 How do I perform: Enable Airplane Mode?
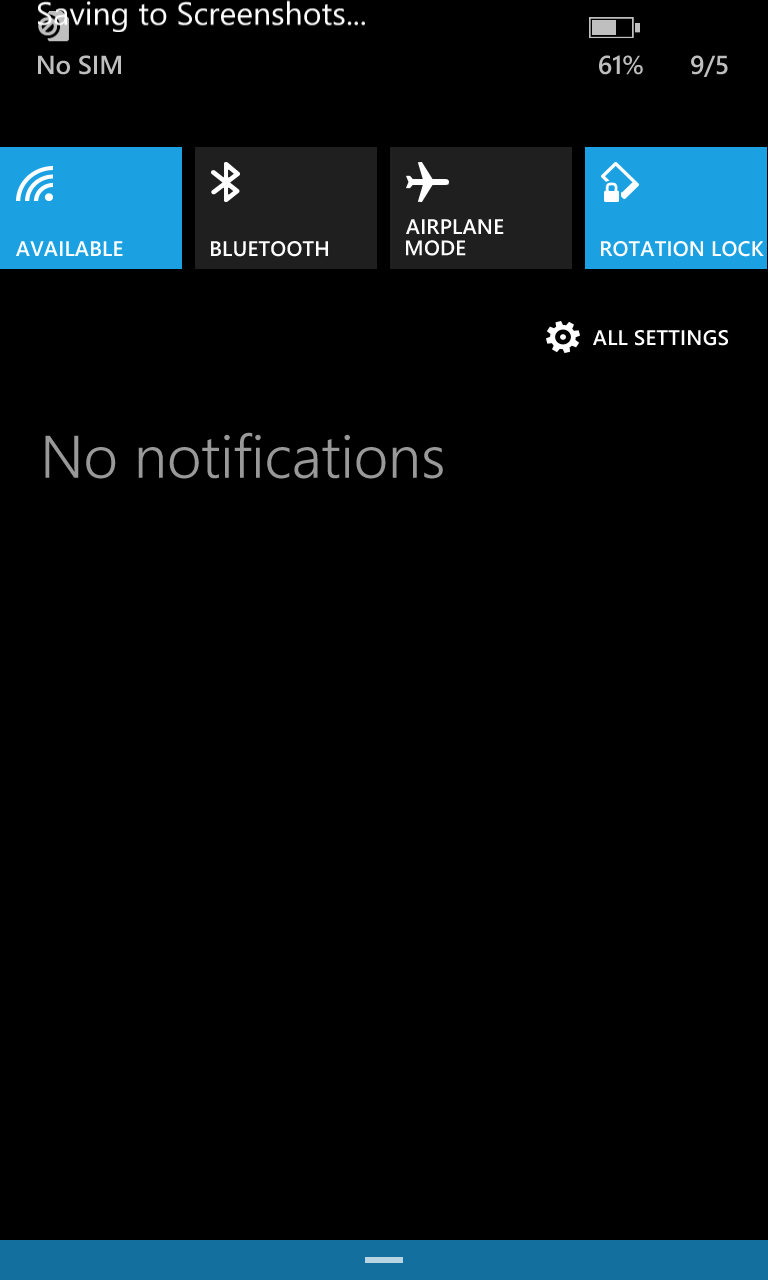coord(480,208)
